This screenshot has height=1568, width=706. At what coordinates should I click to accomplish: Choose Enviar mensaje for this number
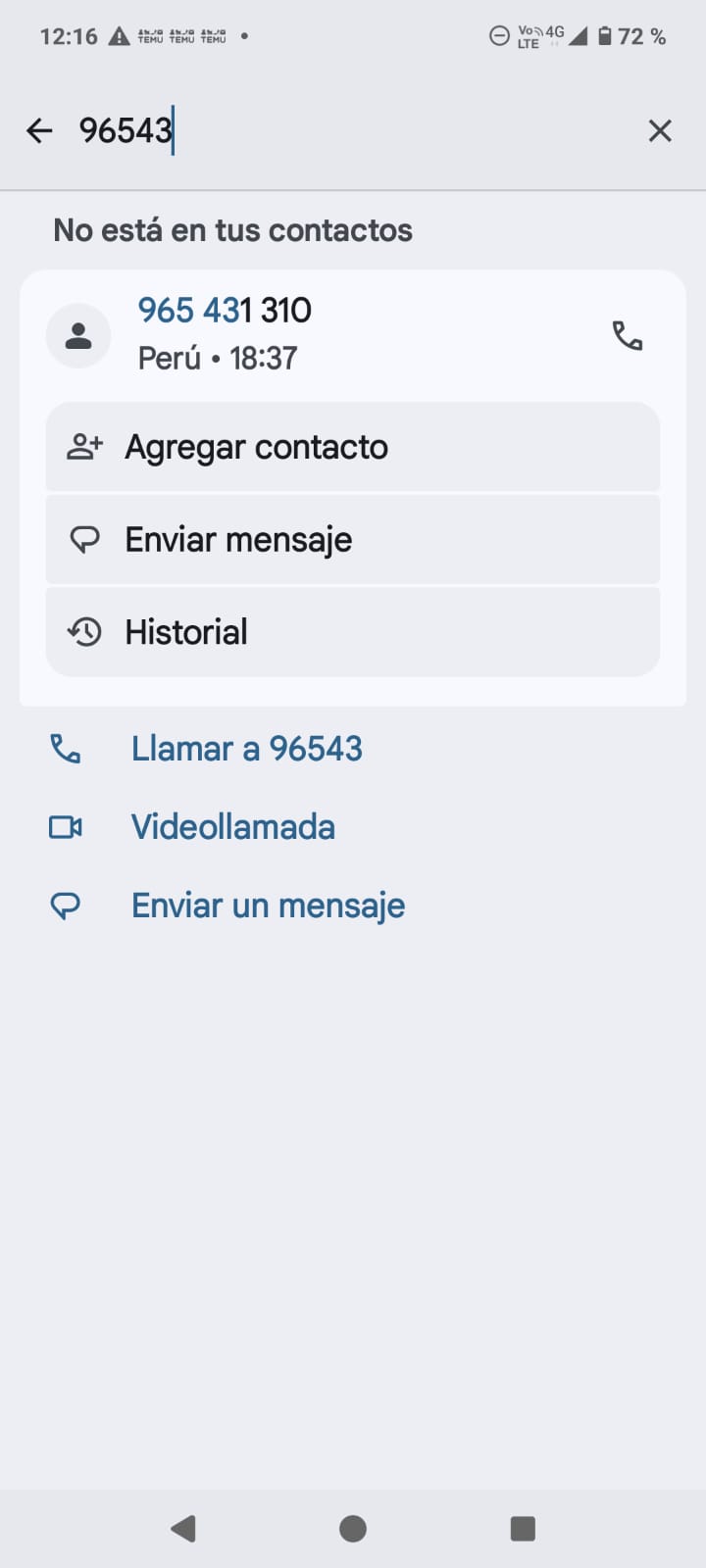coord(353,539)
